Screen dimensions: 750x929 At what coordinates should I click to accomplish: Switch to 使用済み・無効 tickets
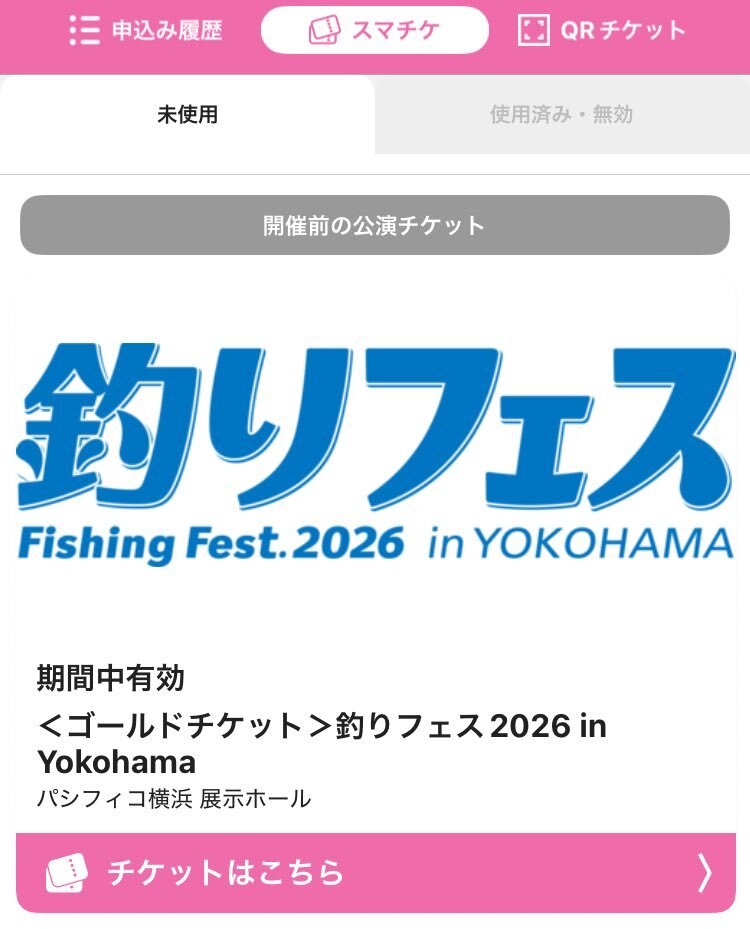[x=561, y=115]
